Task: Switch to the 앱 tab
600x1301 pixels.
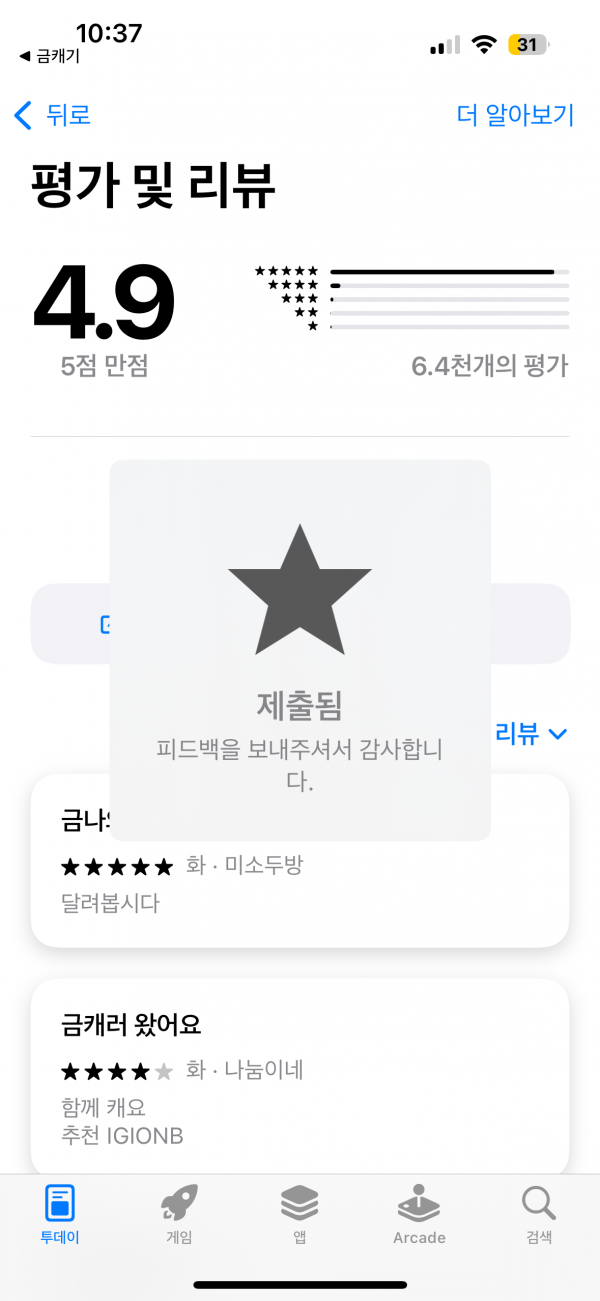Action: [x=299, y=1215]
